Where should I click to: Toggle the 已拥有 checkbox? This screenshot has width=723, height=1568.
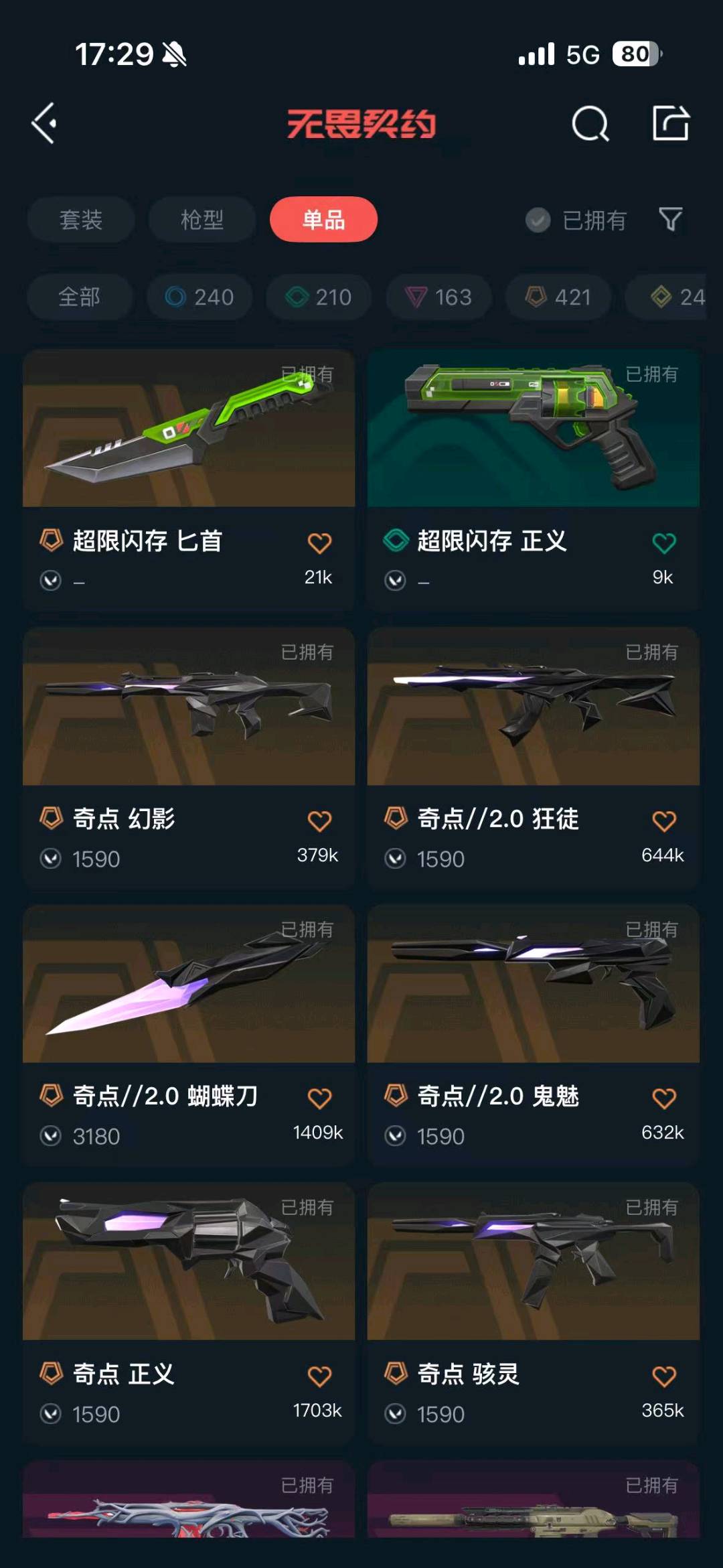(x=538, y=220)
